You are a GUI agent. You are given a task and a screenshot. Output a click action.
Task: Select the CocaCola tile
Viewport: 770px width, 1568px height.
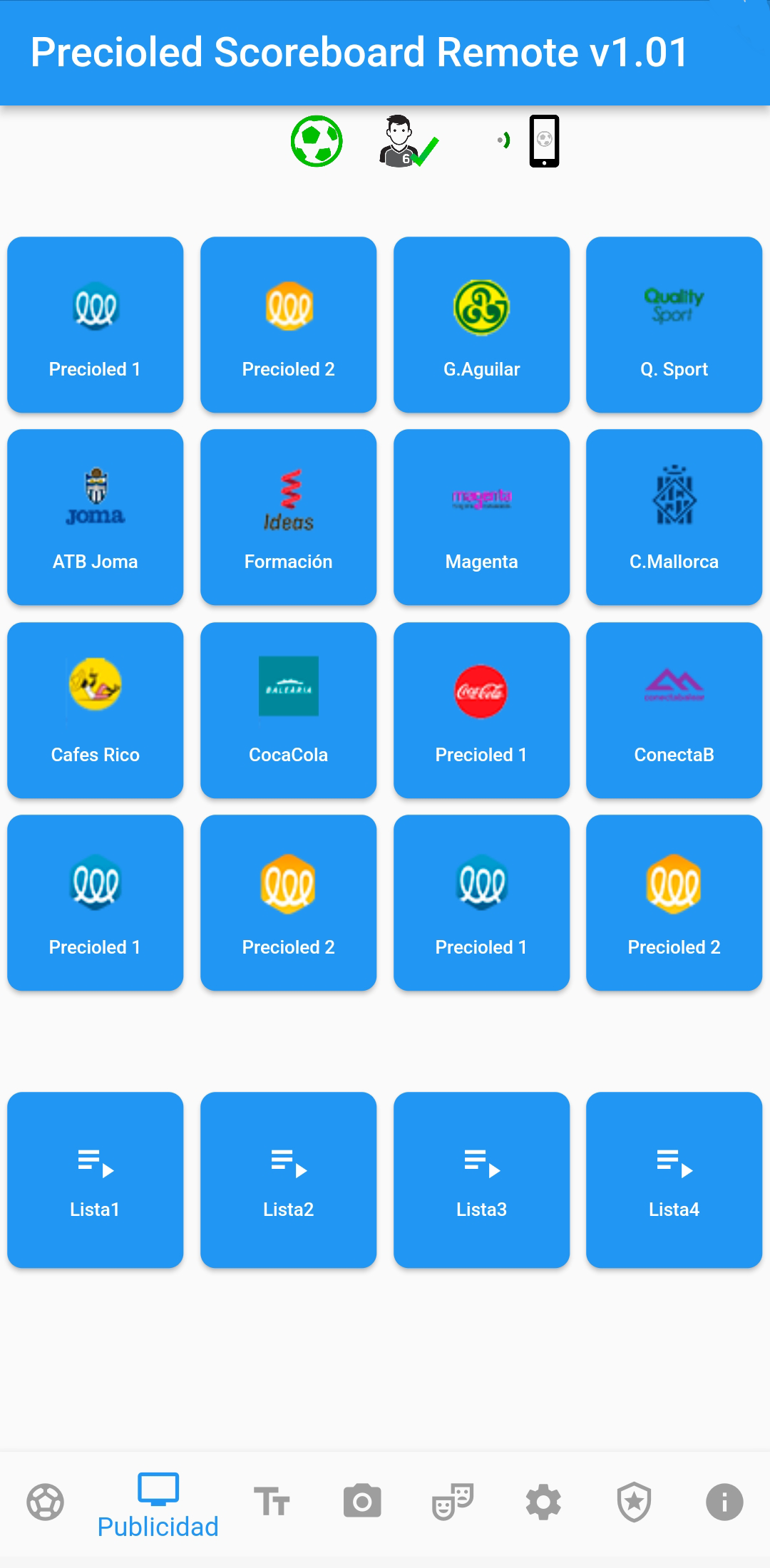coord(288,711)
